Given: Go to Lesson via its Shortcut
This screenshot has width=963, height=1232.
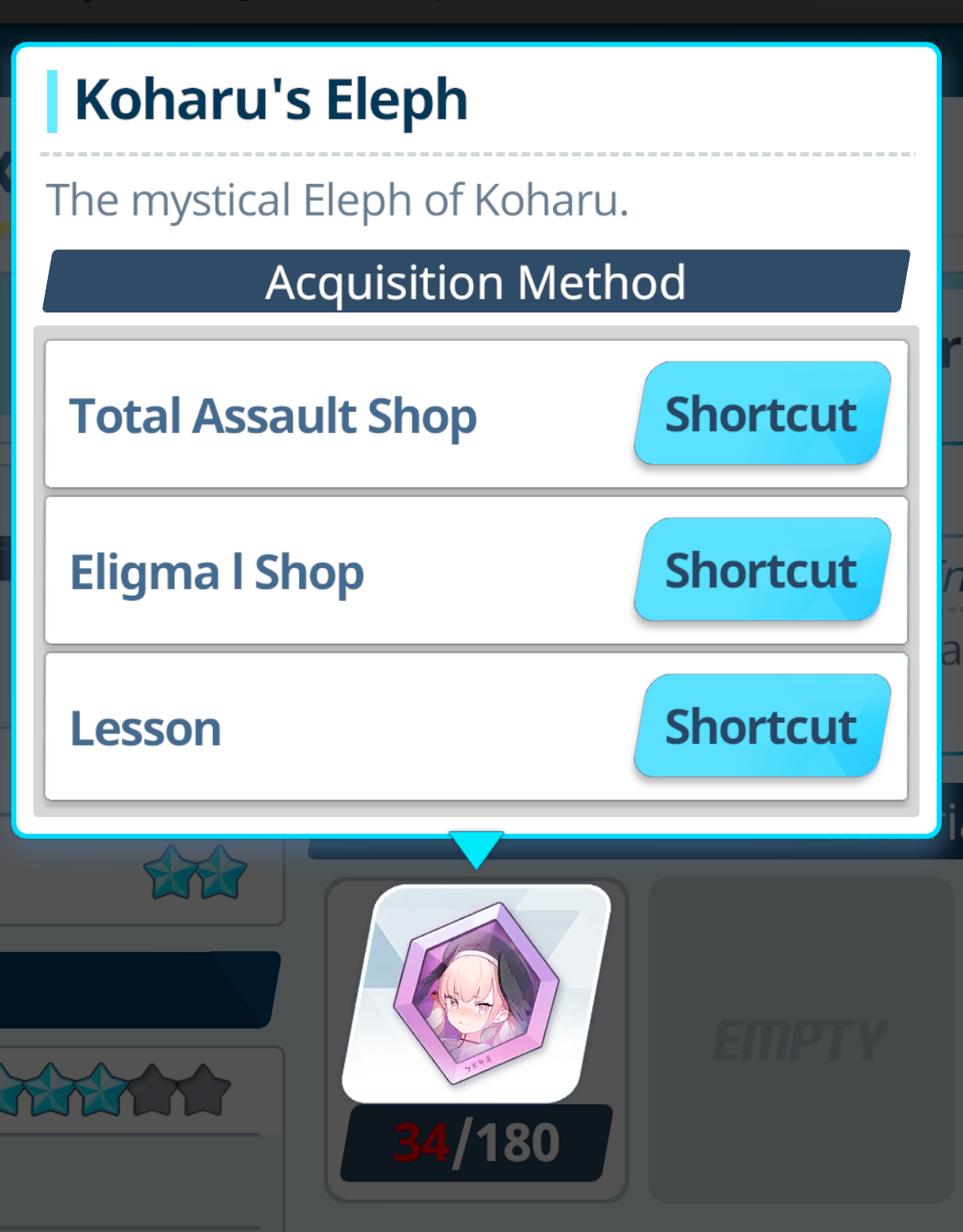Looking at the screenshot, I should pos(761,727).
